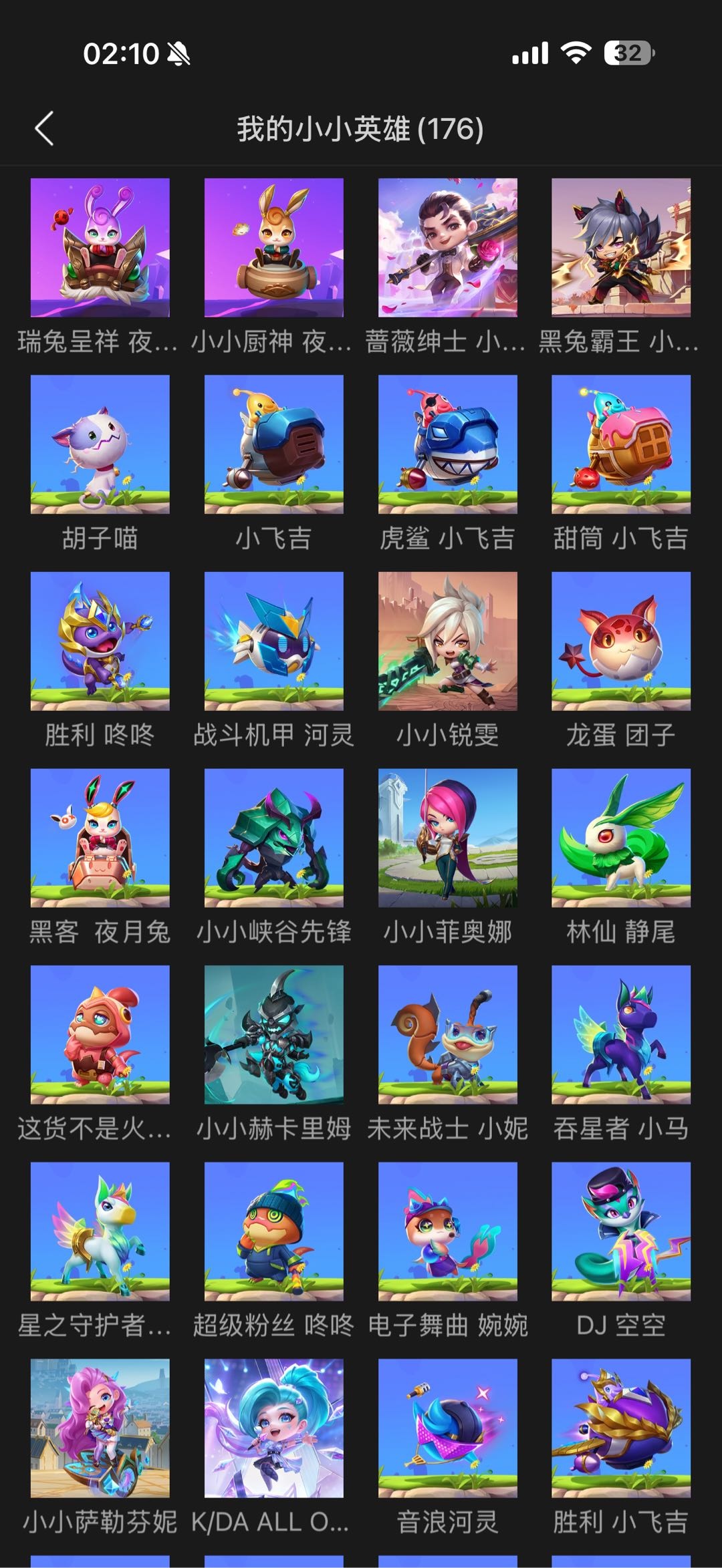722x1568 pixels.
Task: Open the 战斗机甲 河灵 tile
Action: pos(273,641)
